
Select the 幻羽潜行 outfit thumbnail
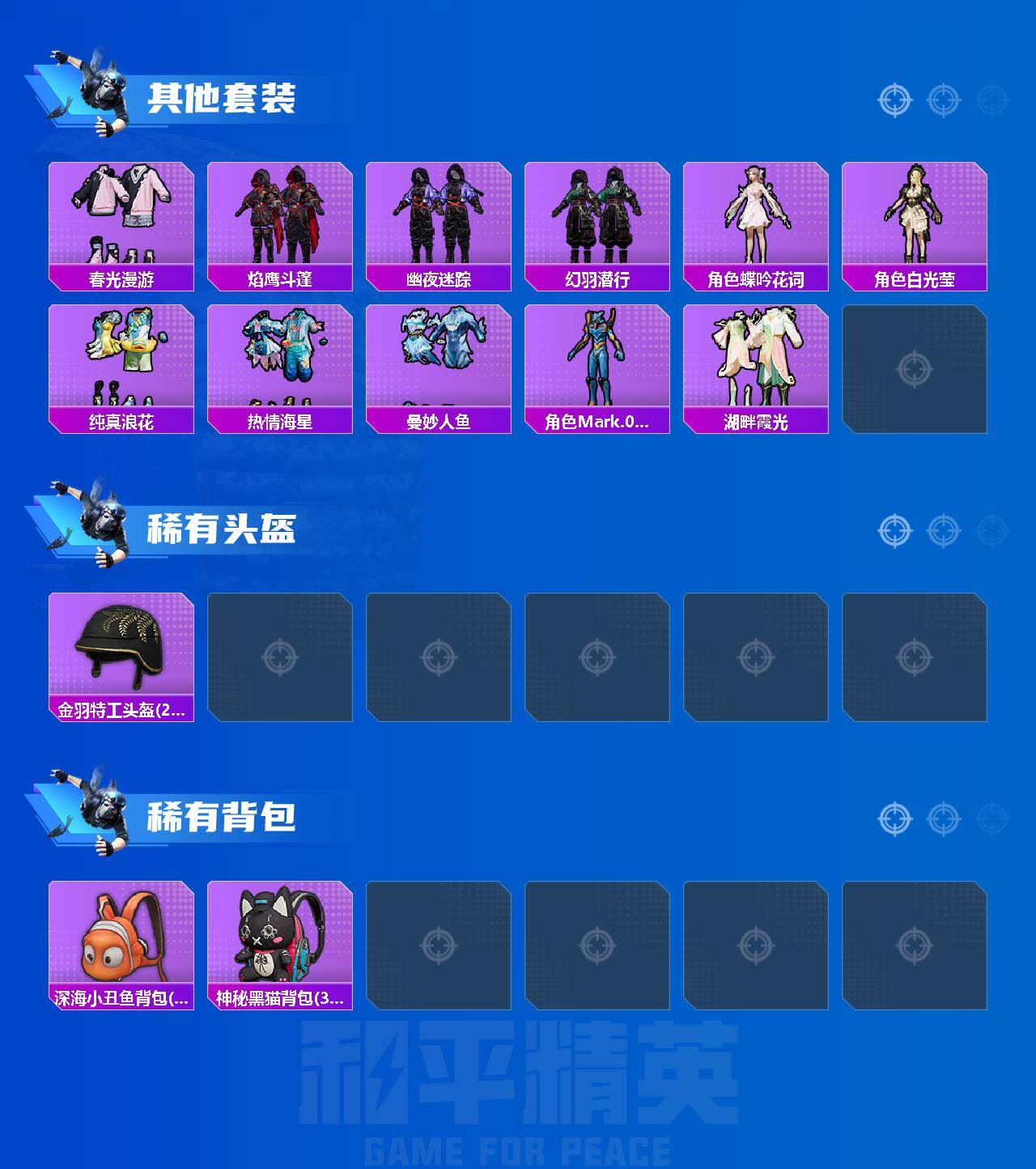(599, 219)
